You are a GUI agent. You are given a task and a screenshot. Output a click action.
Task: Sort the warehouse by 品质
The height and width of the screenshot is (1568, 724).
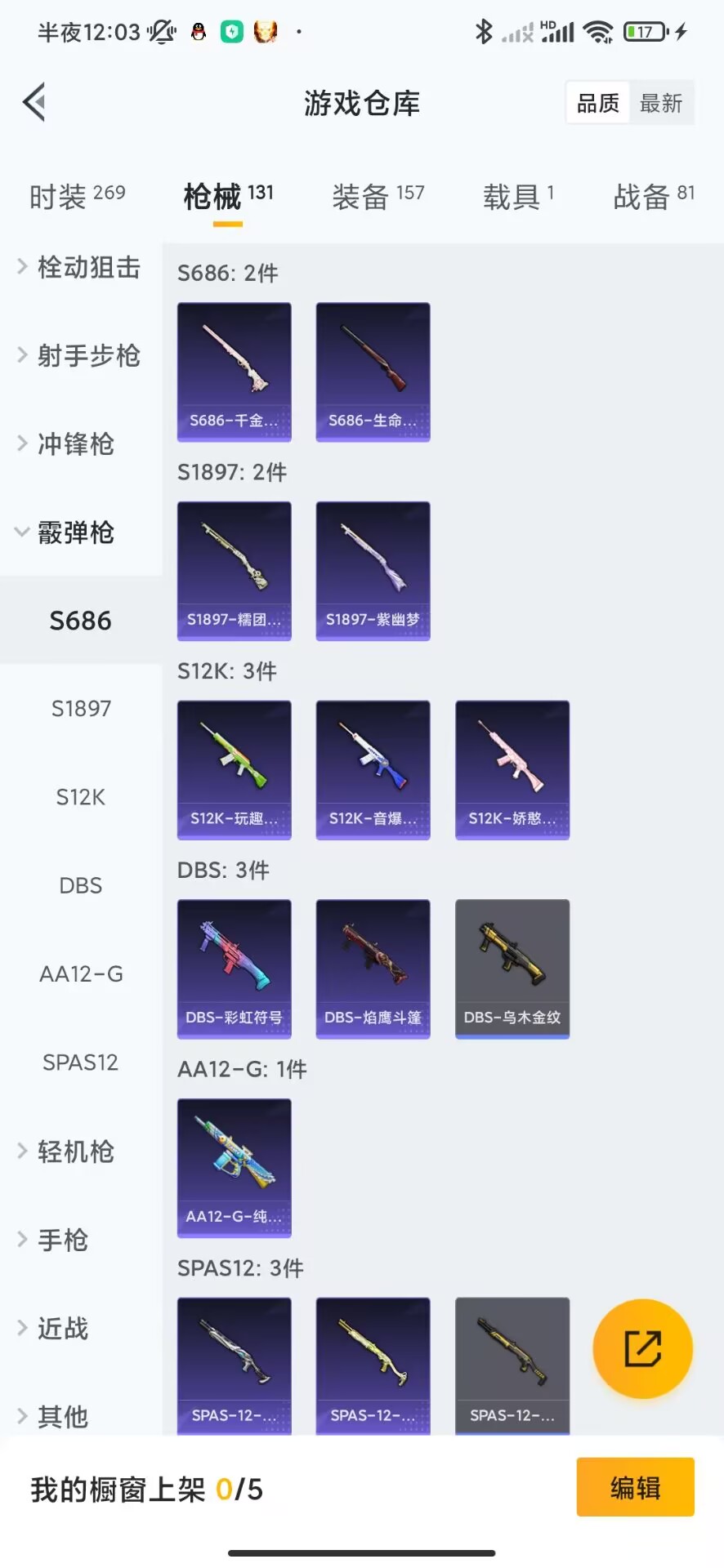[x=598, y=103]
